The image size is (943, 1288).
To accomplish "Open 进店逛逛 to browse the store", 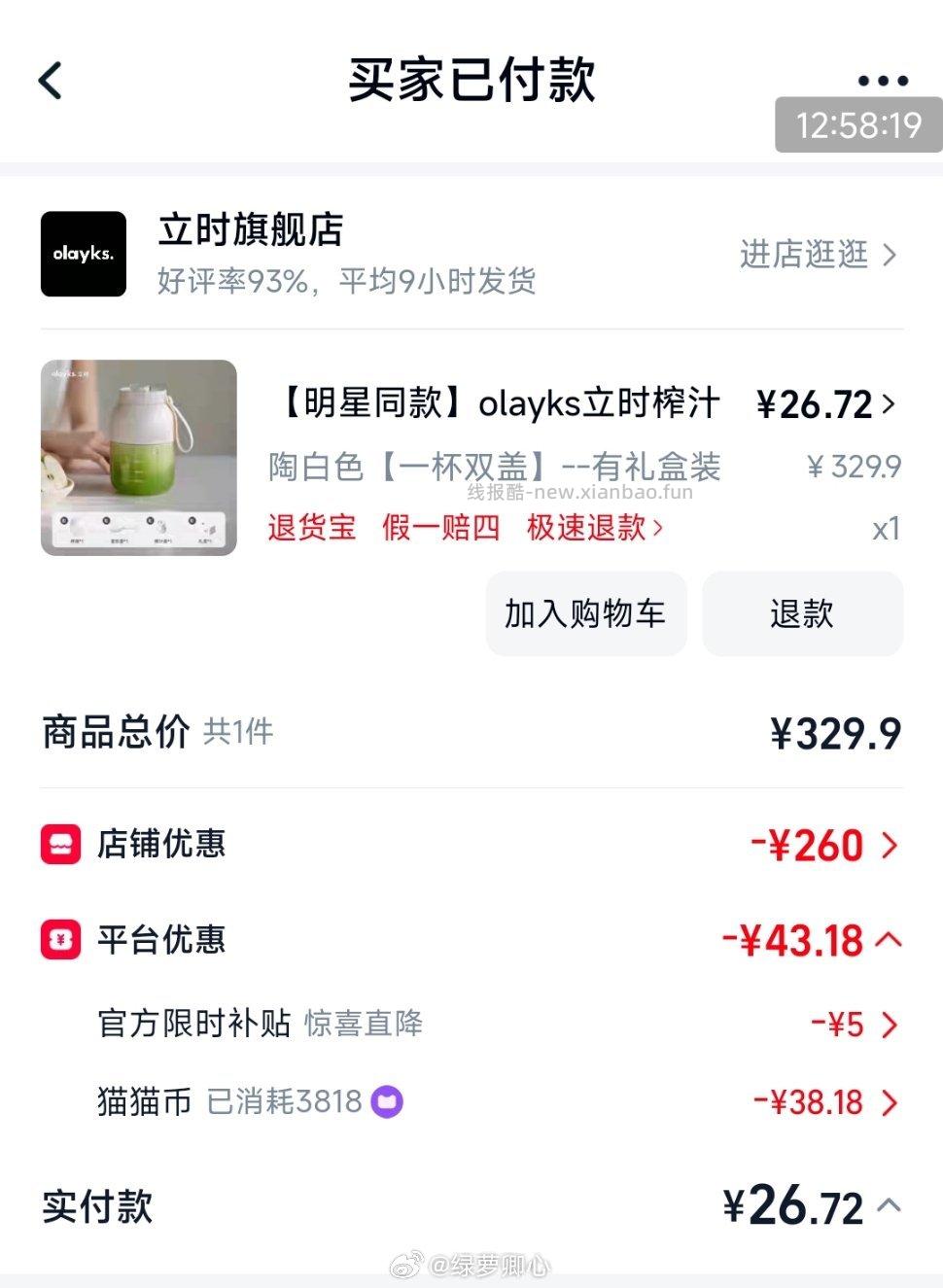I will (x=818, y=255).
